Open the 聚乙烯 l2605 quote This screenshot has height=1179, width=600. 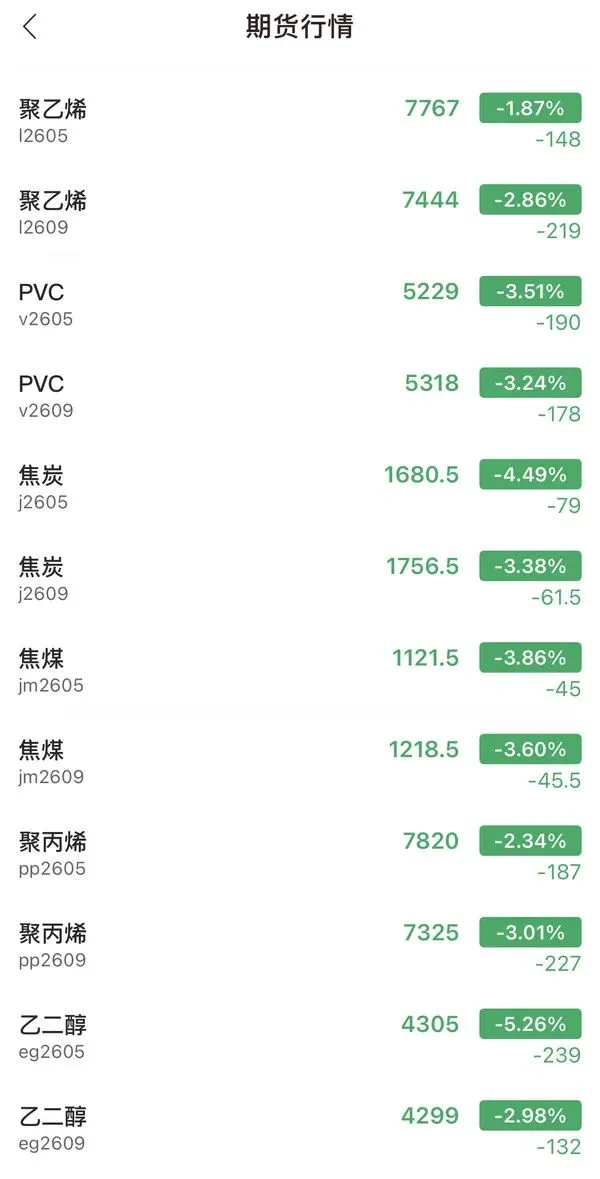click(x=300, y=121)
